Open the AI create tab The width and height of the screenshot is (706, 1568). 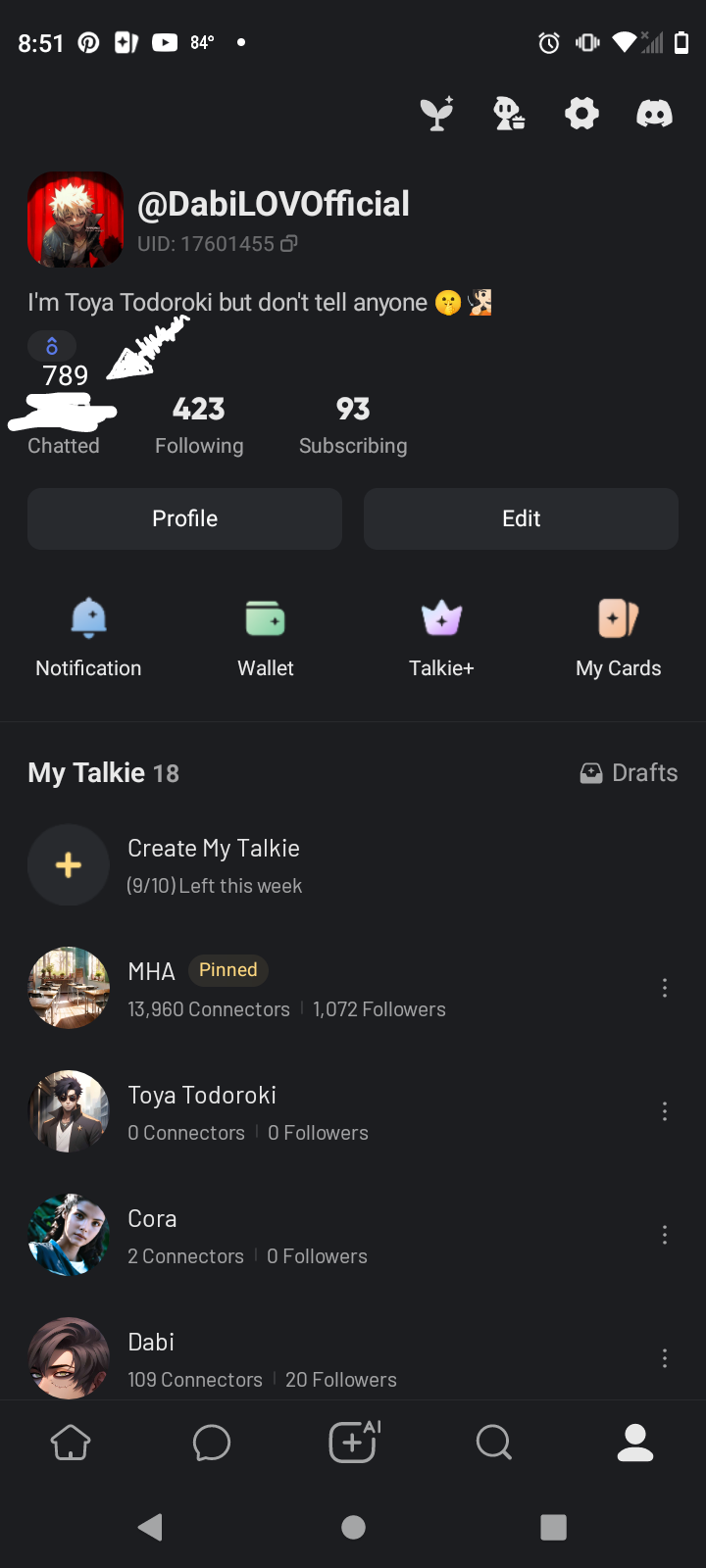click(x=353, y=1443)
